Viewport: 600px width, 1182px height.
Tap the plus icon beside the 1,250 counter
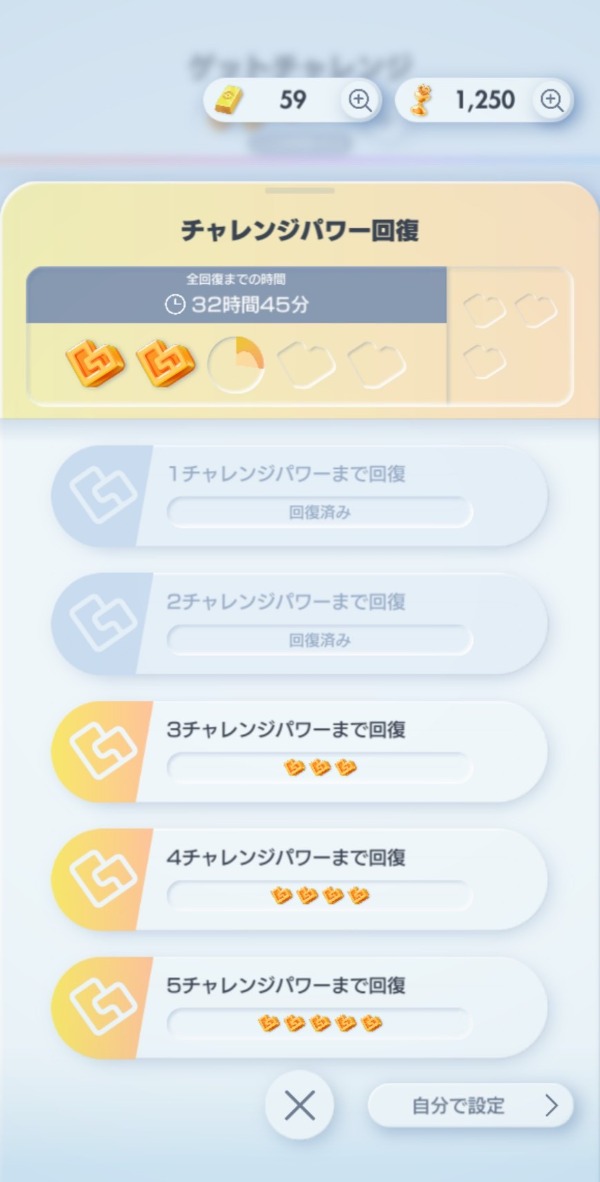click(x=552, y=99)
